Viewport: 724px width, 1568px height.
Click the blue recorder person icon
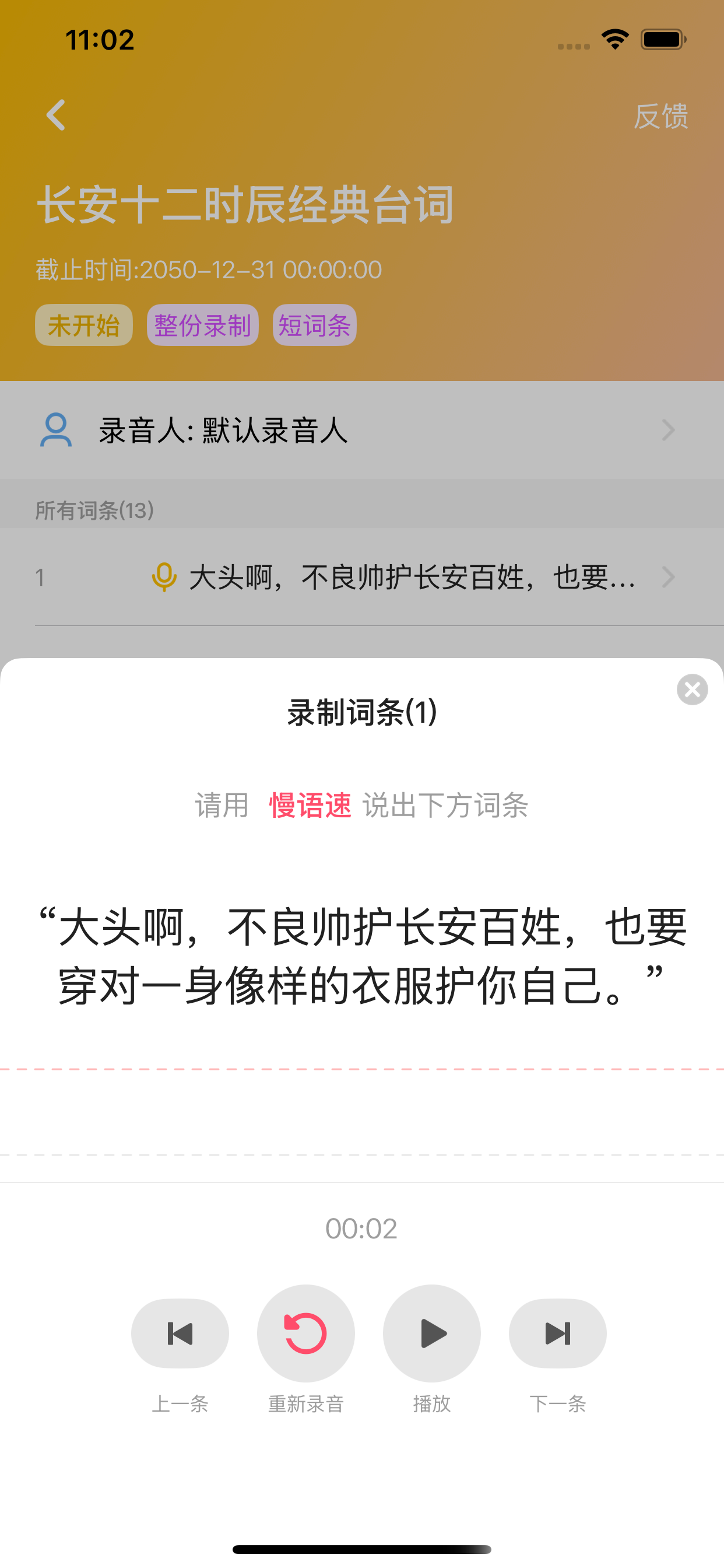pos(56,430)
